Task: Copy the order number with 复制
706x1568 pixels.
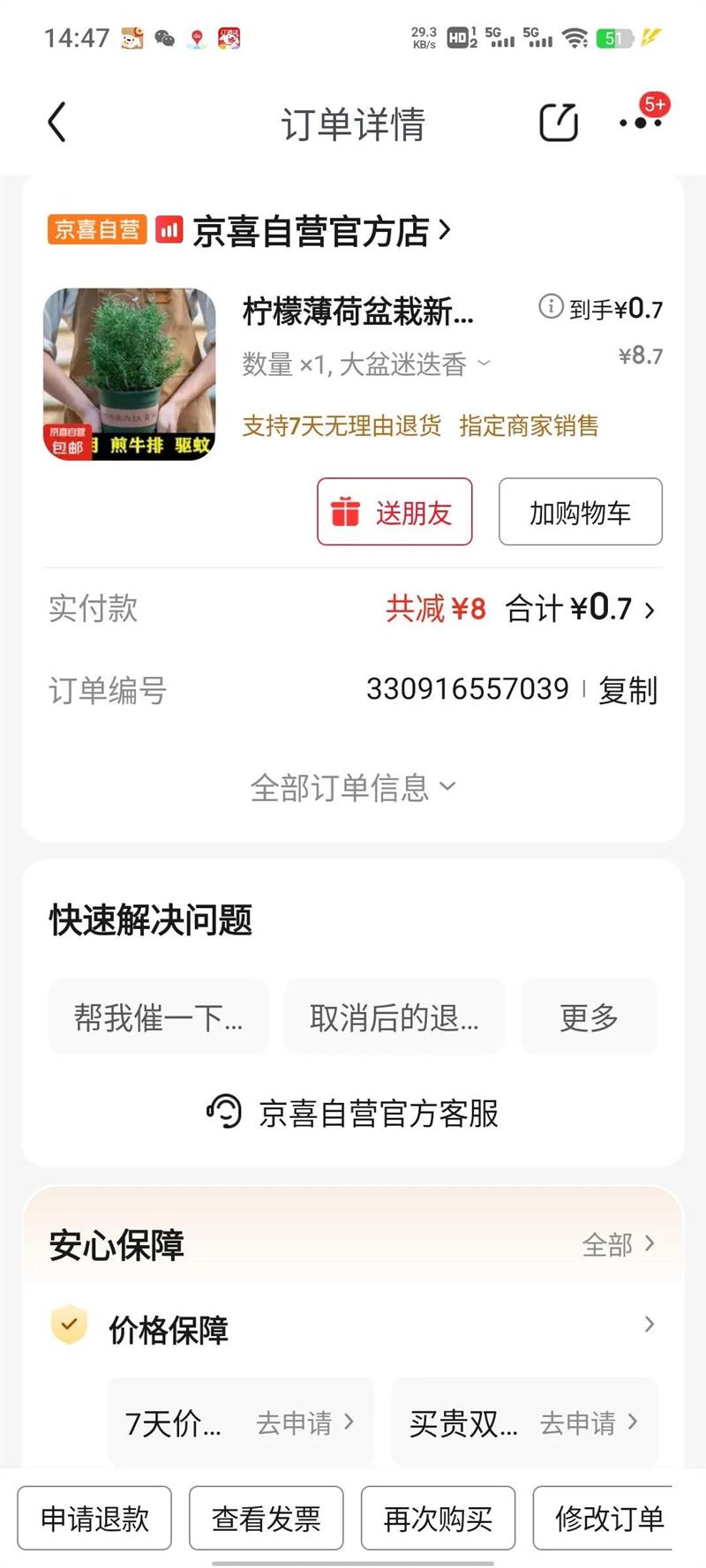Action: tap(628, 689)
